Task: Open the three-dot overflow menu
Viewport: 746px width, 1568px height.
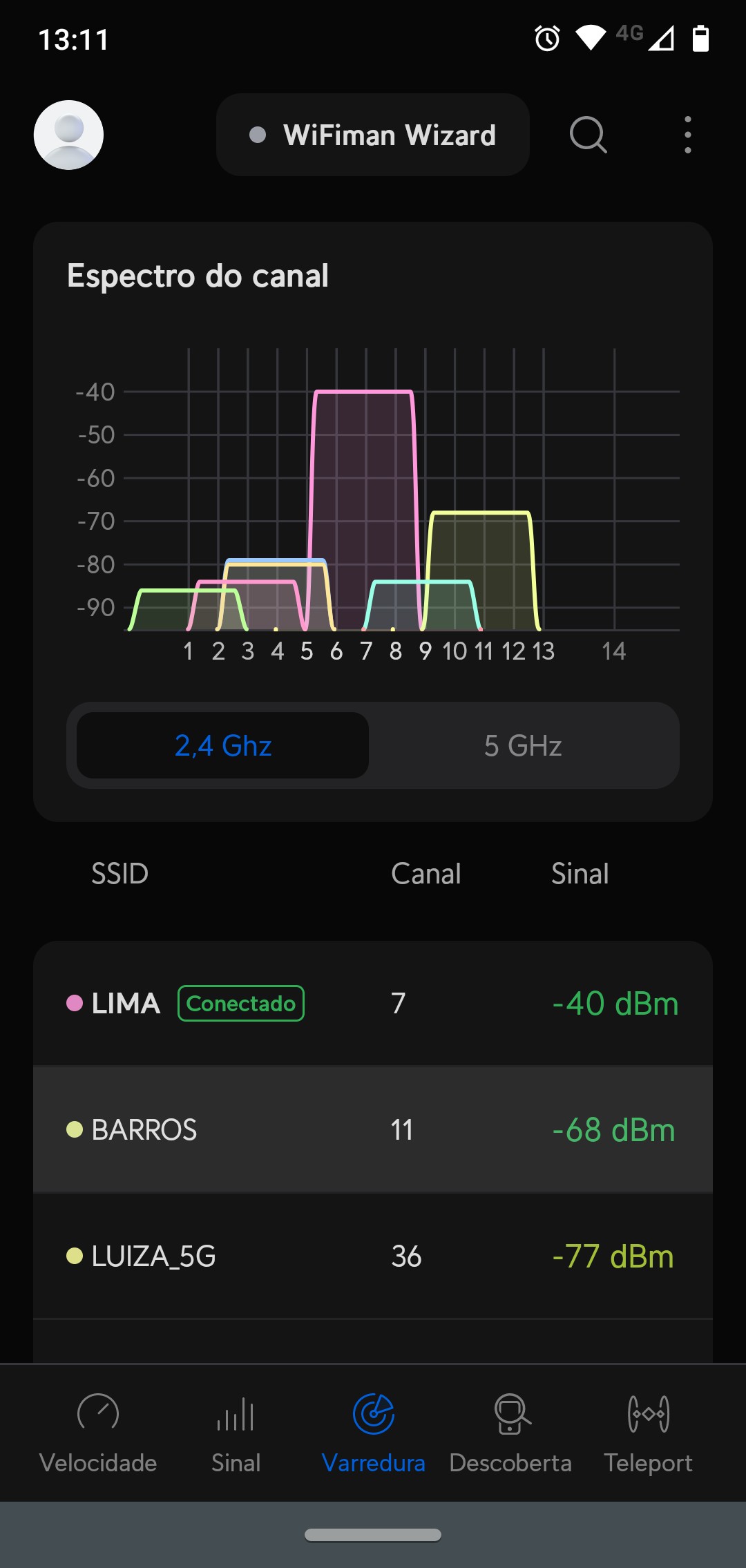Action: 687,135
